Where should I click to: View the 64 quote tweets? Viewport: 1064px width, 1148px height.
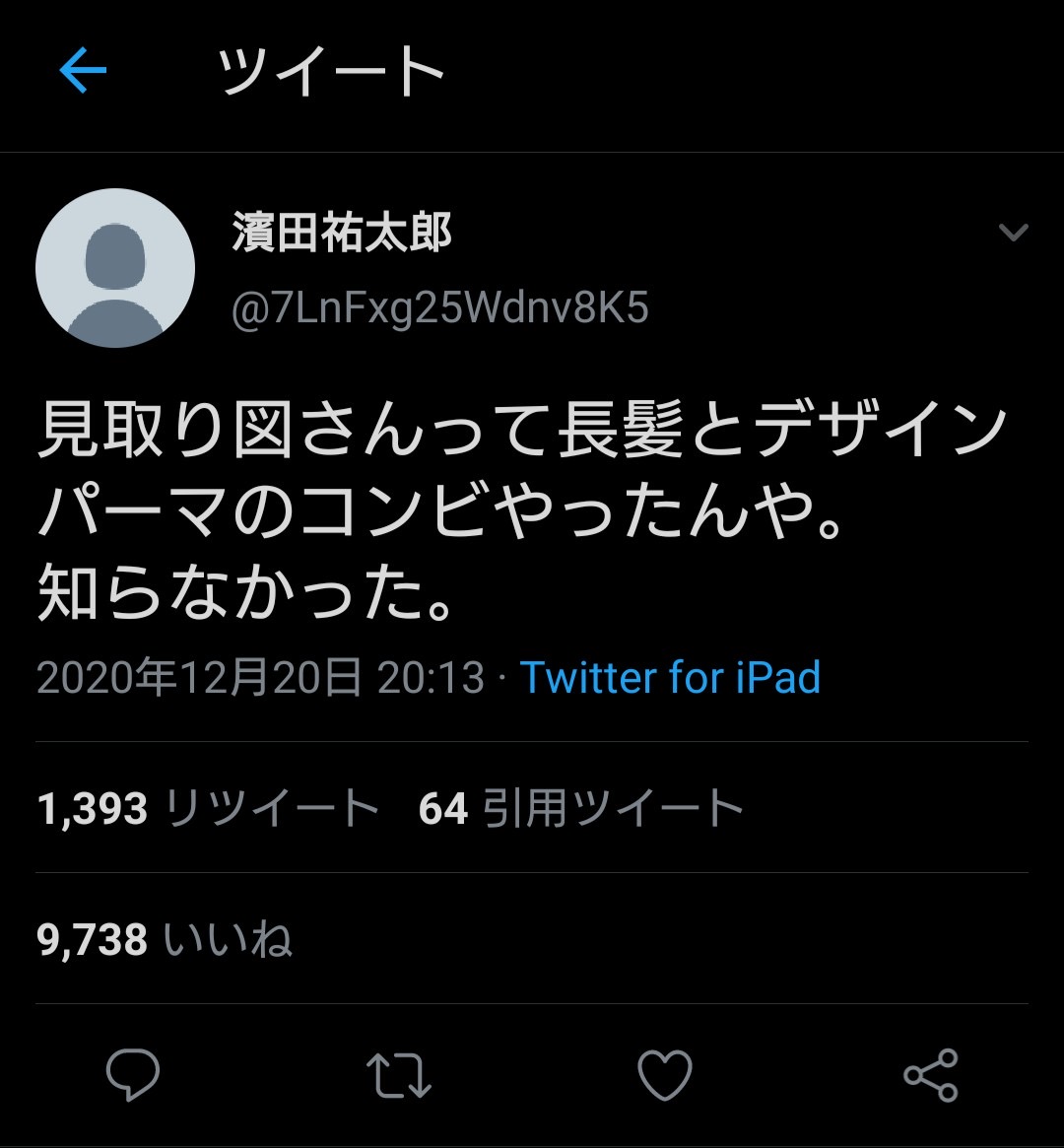[x=581, y=808]
